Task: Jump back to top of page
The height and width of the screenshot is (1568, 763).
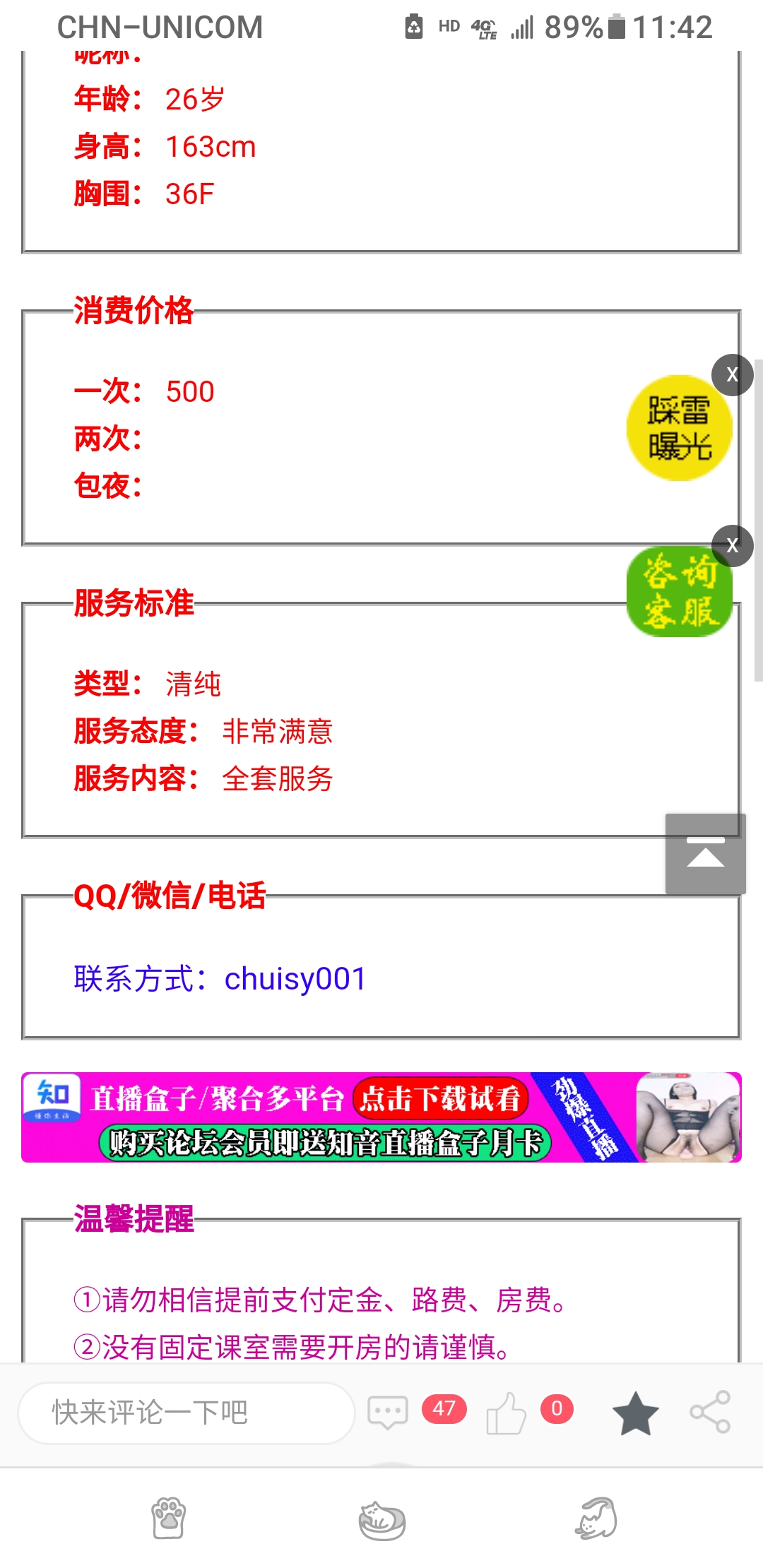Action: click(705, 853)
